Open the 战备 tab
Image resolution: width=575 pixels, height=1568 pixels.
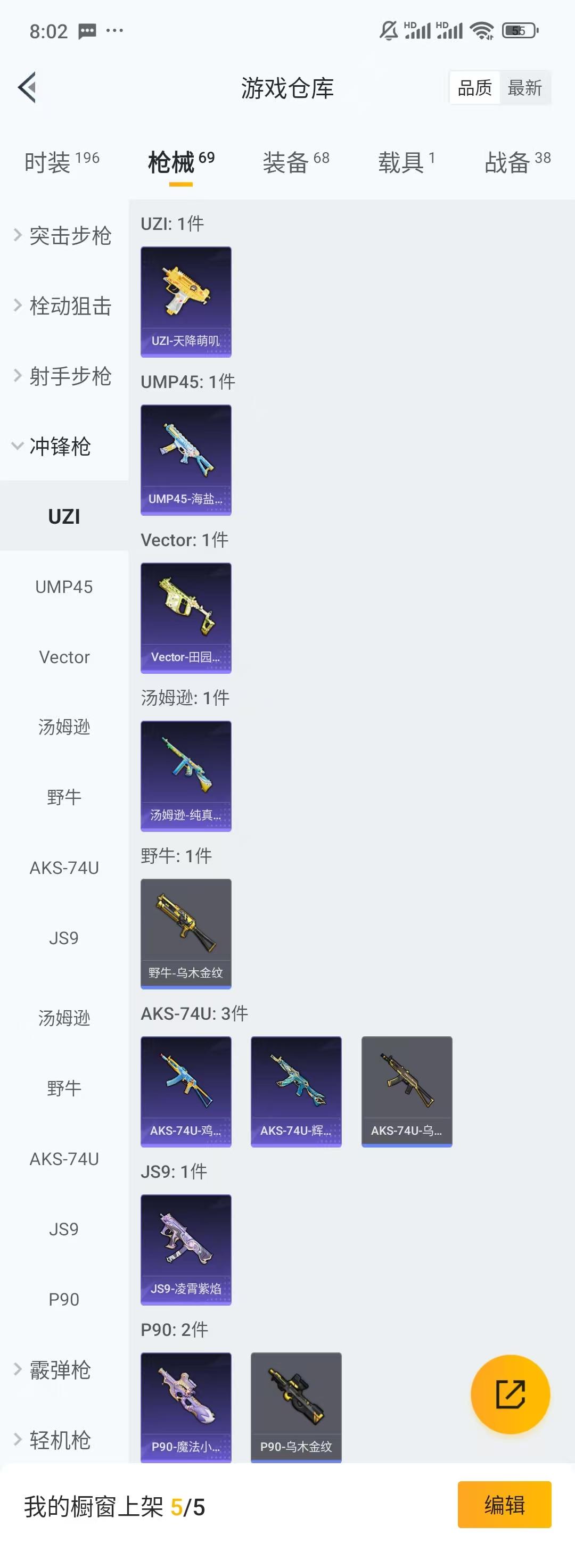pyautogui.click(x=517, y=162)
